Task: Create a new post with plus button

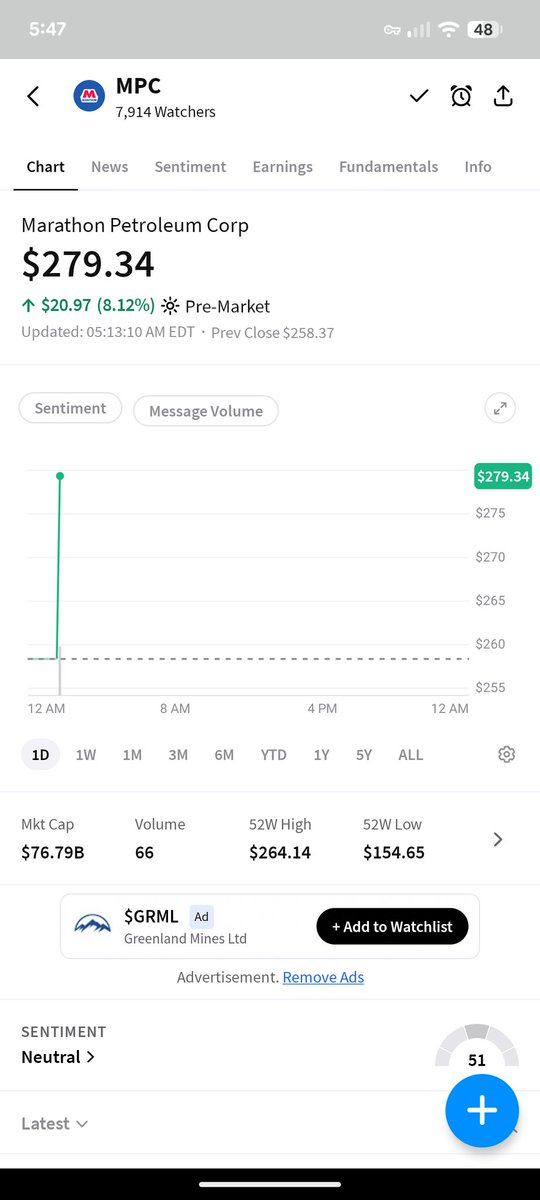Action: [482, 1110]
